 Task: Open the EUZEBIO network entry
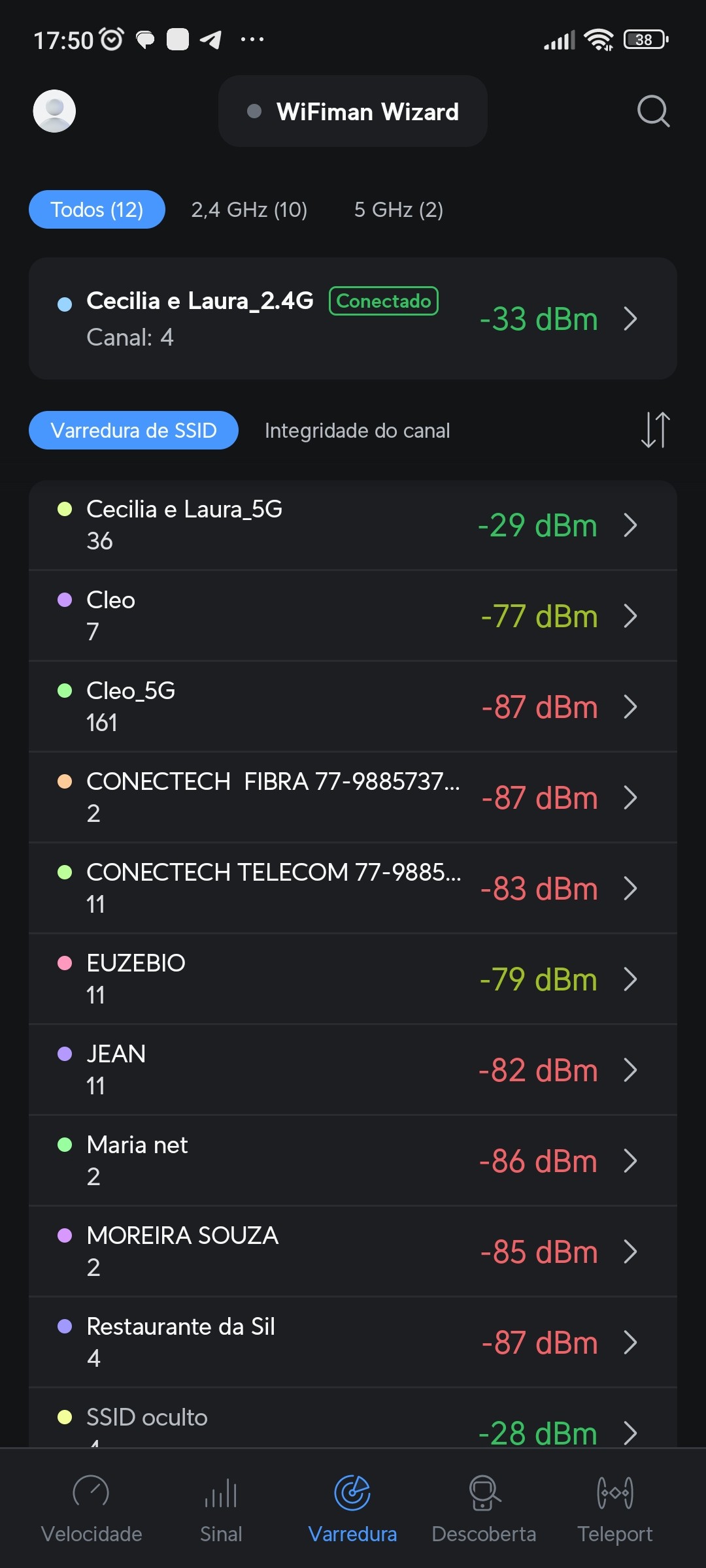(x=353, y=979)
